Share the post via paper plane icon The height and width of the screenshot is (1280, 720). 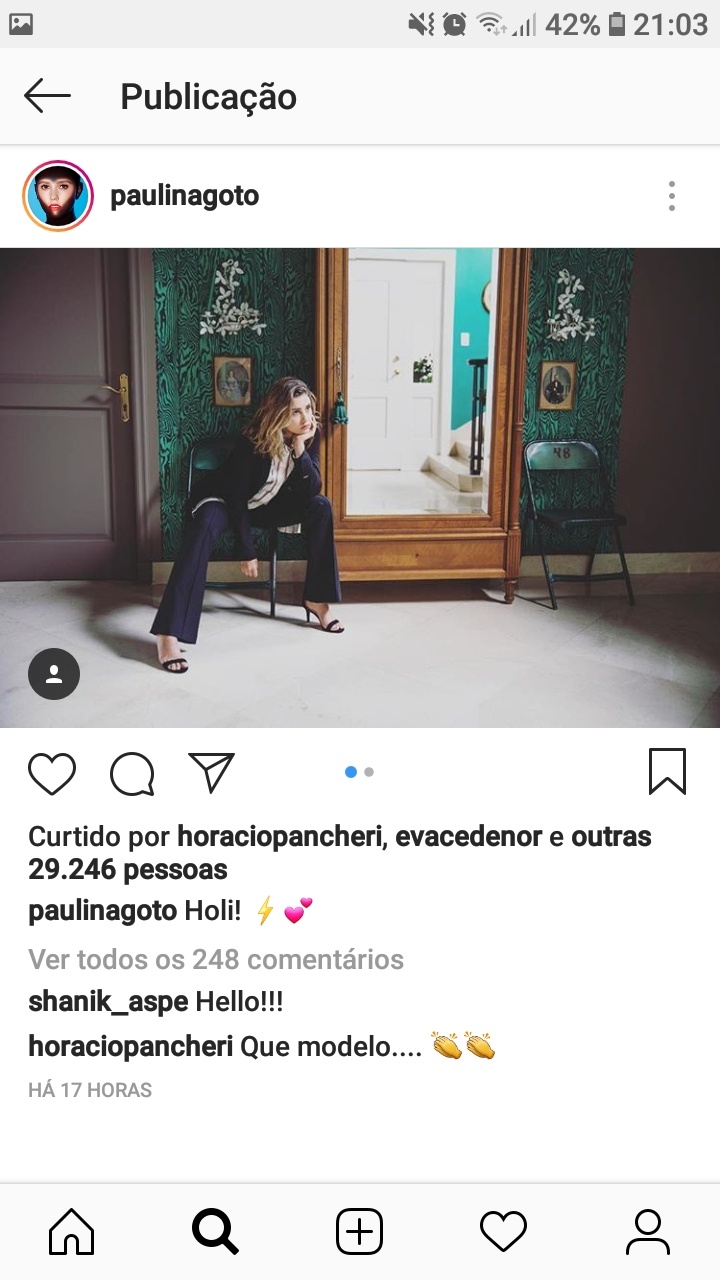pyautogui.click(x=211, y=773)
